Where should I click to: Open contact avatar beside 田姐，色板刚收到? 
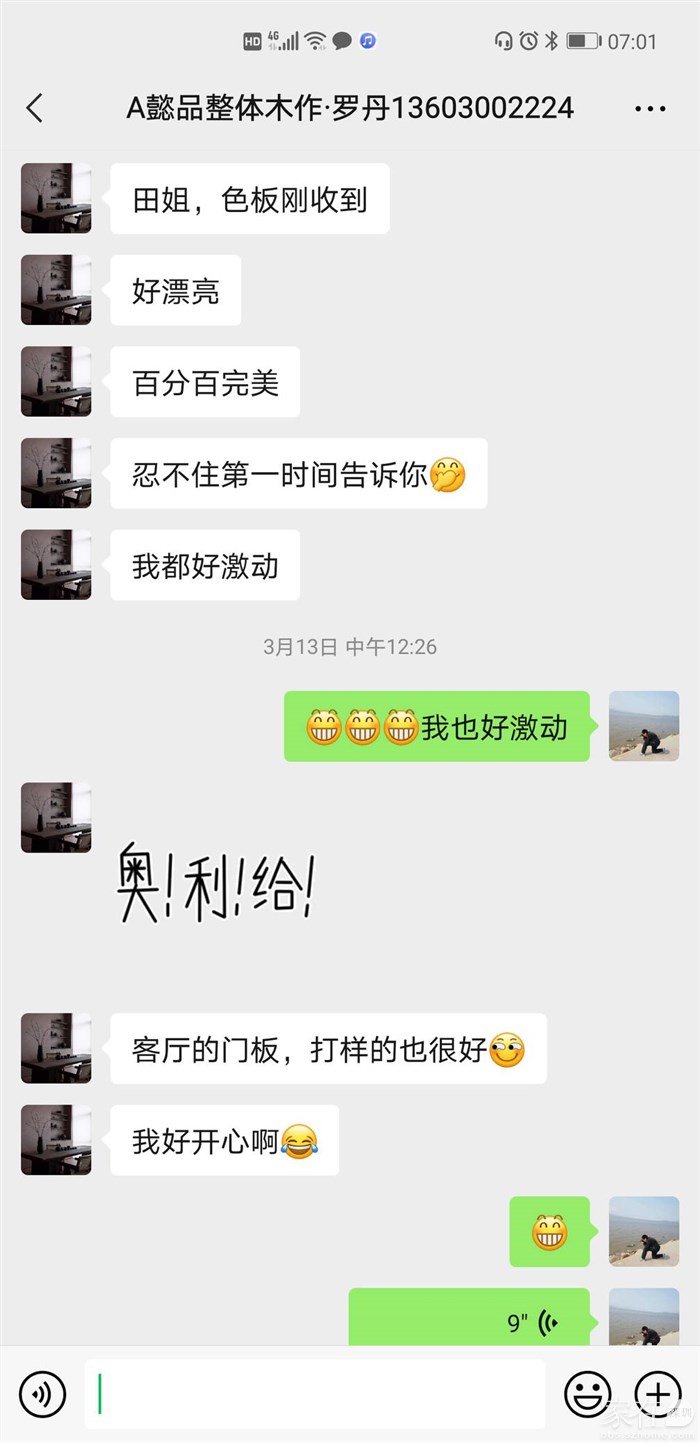click(x=56, y=199)
